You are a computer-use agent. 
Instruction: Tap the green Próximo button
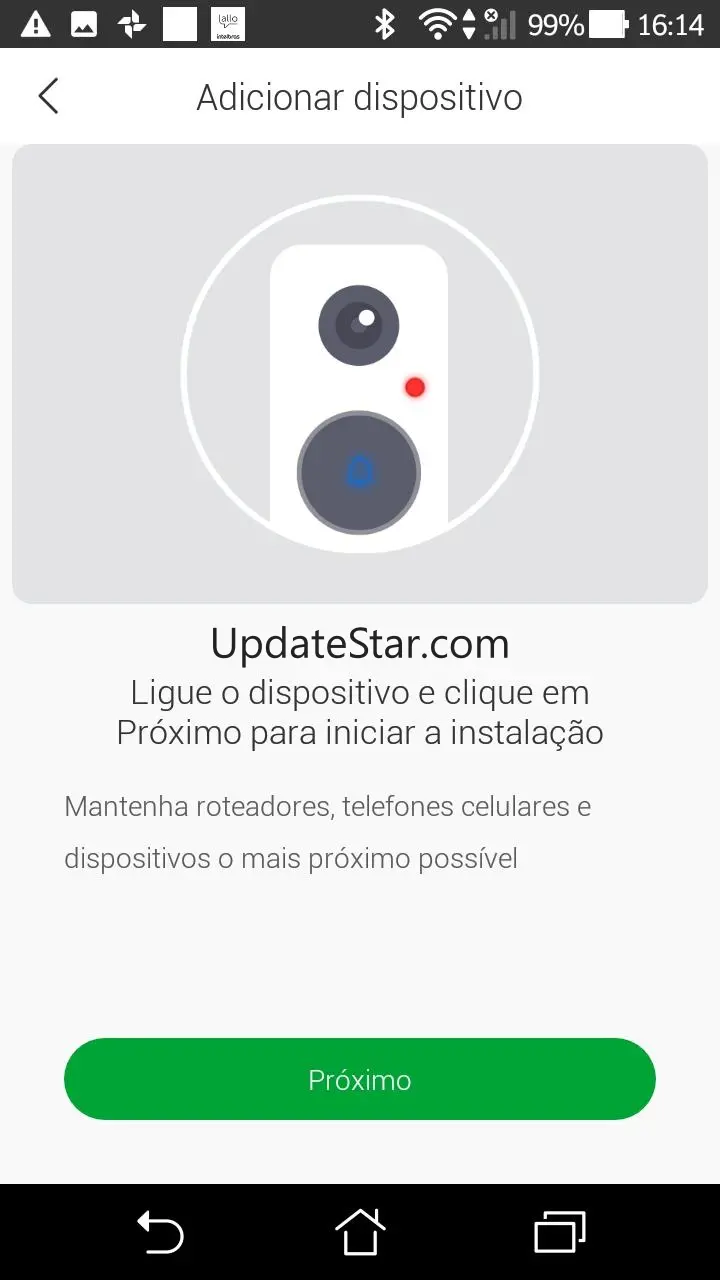[360, 1079]
